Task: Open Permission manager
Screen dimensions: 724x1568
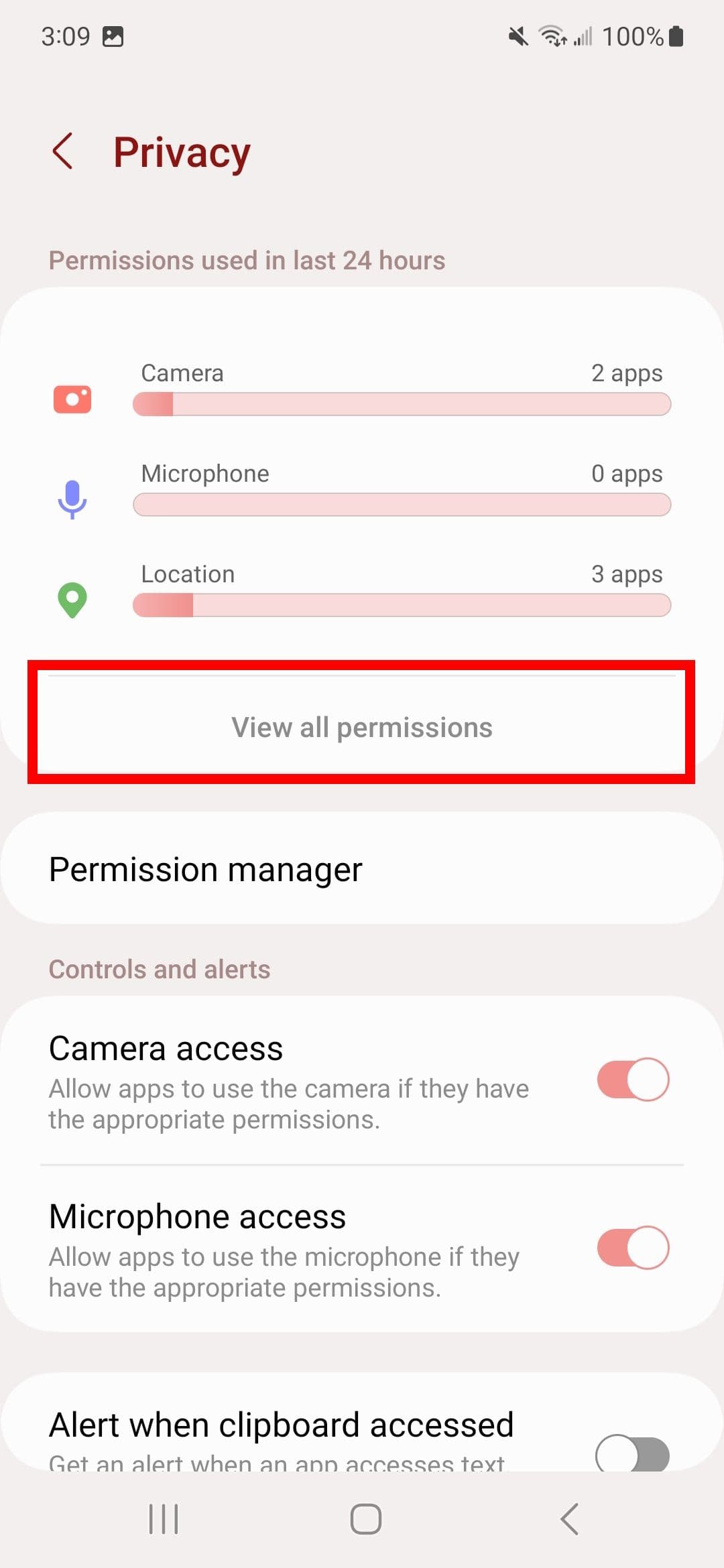Action: pyautogui.click(x=362, y=869)
